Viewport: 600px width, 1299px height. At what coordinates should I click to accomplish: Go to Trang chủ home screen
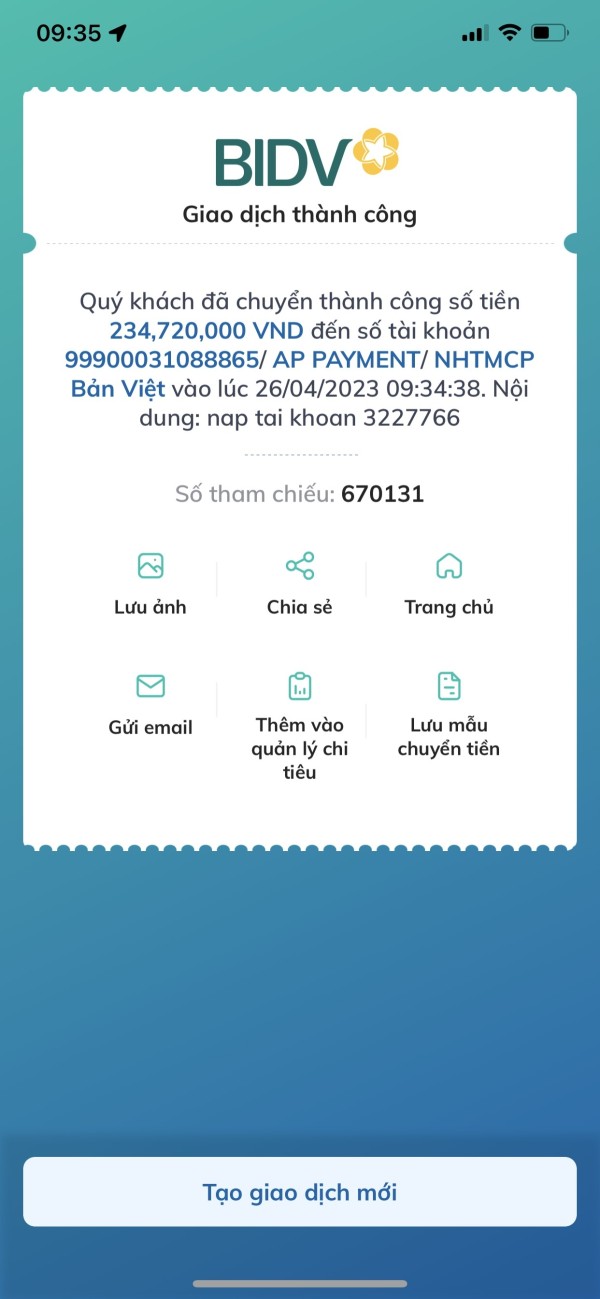[449, 584]
